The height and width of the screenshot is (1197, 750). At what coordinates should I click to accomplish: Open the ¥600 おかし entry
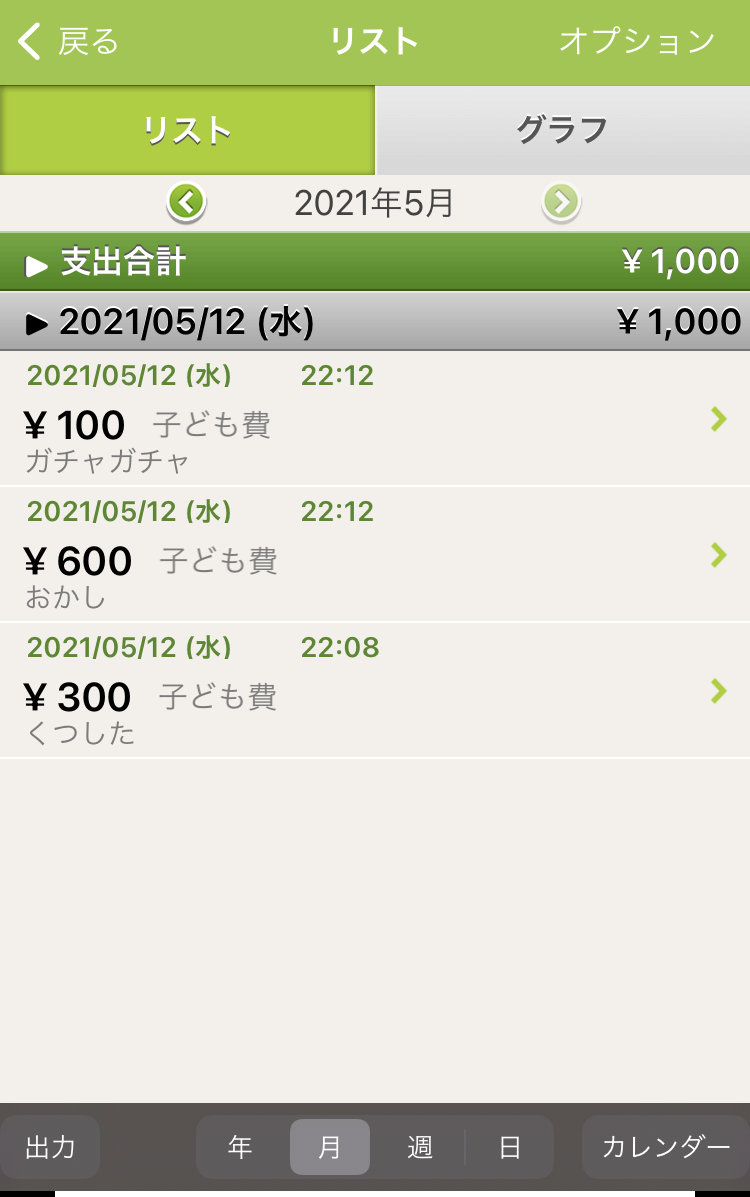coord(374,555)
